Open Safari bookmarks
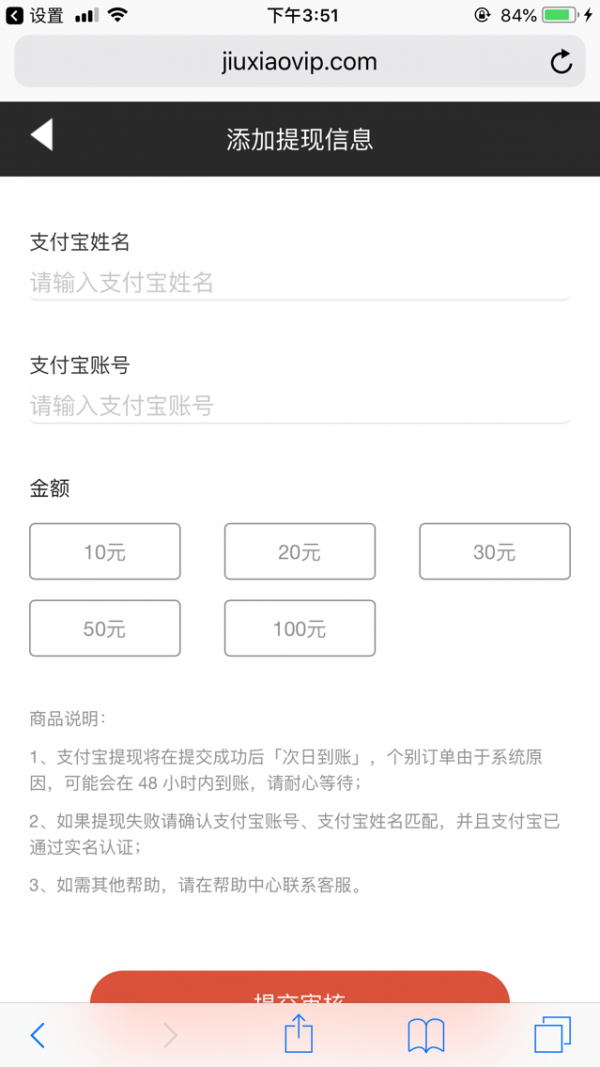This screenshot has width=600, height=1067. (x=426, y=1036)
